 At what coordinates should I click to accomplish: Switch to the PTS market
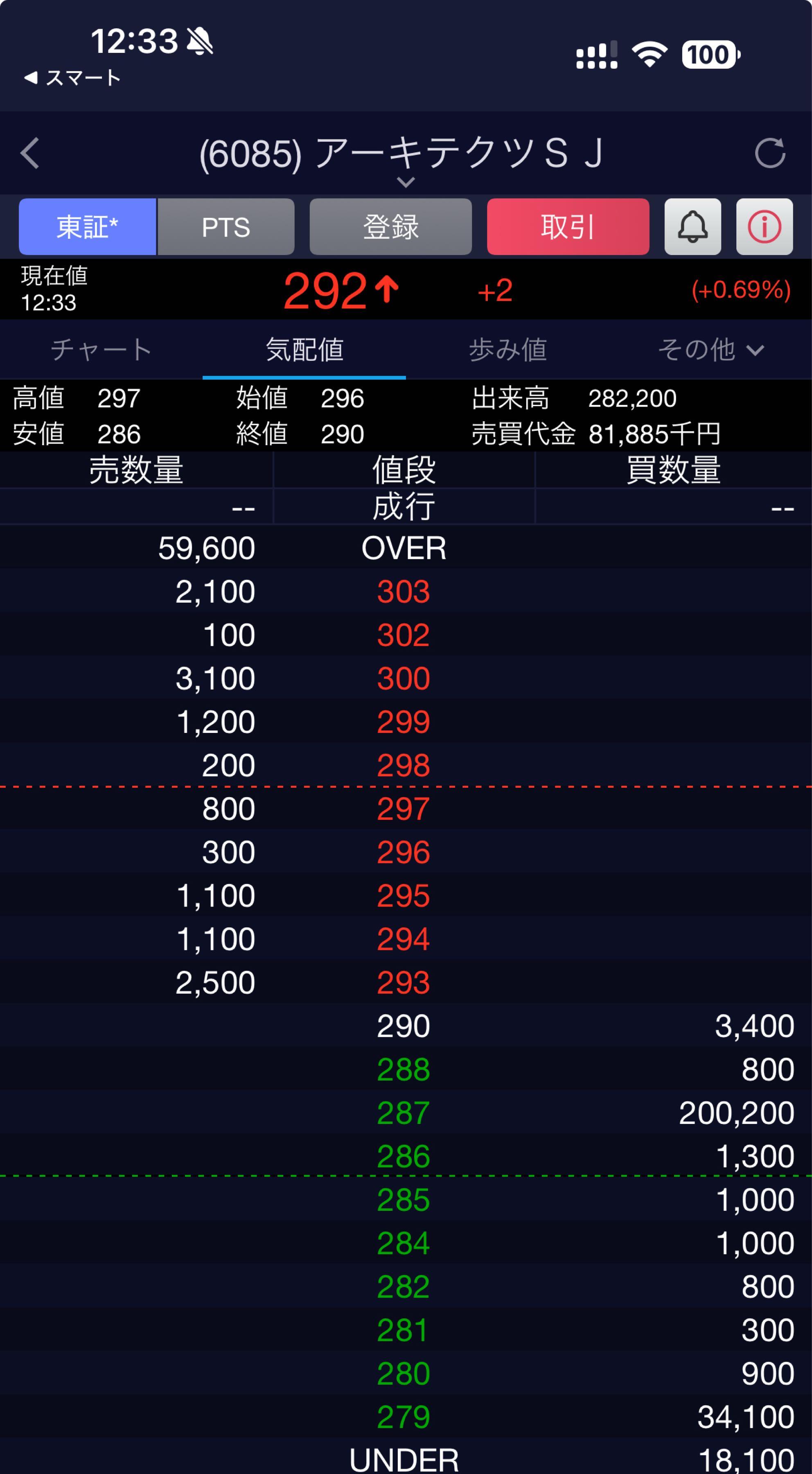(x=226, y=226)
